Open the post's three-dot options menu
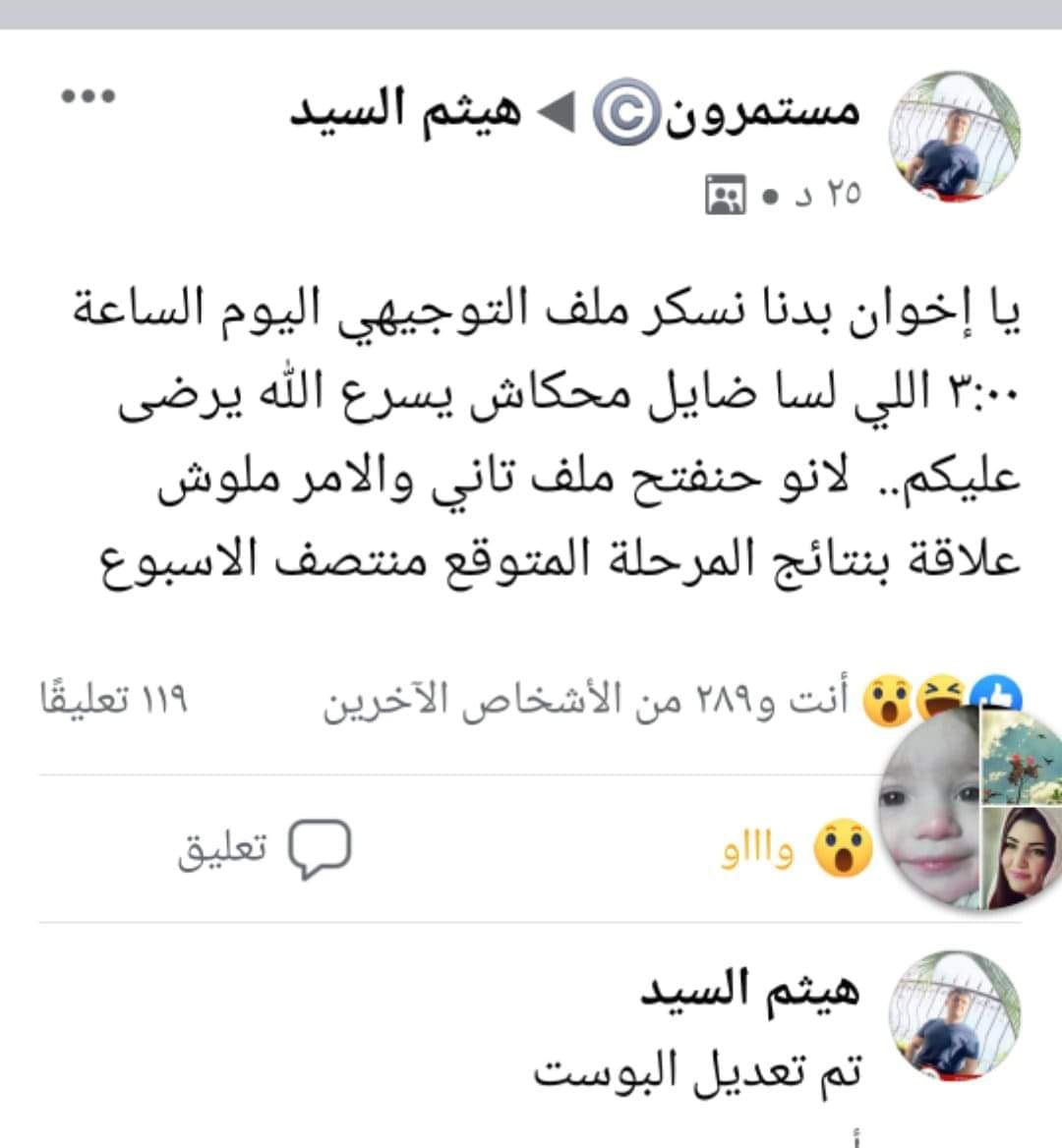 pos(88,96)
